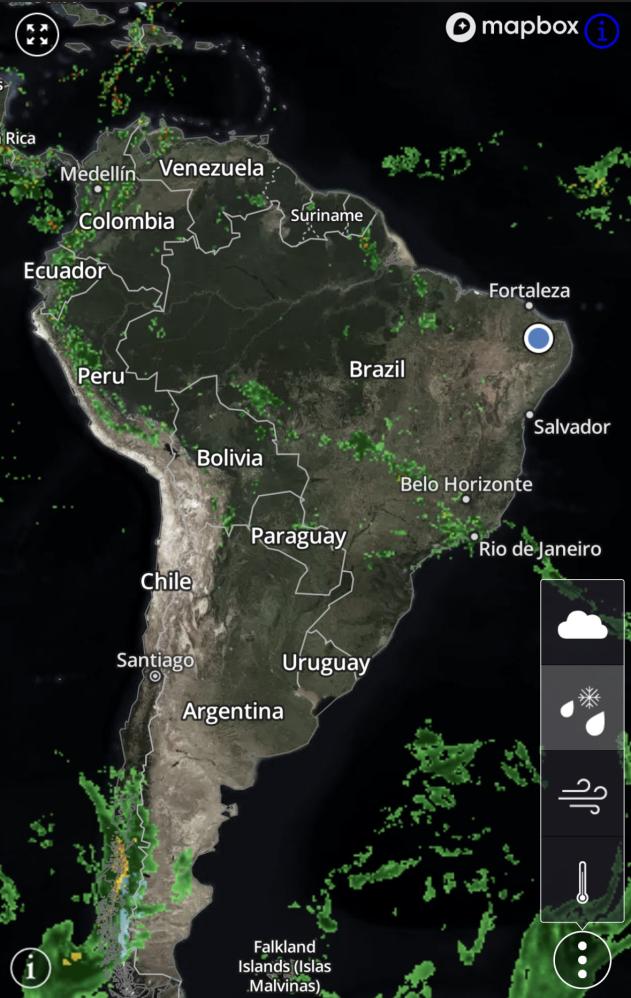The image size is (631, 998).
Task: Tap the blue location marker
Action: click(539, 338)
